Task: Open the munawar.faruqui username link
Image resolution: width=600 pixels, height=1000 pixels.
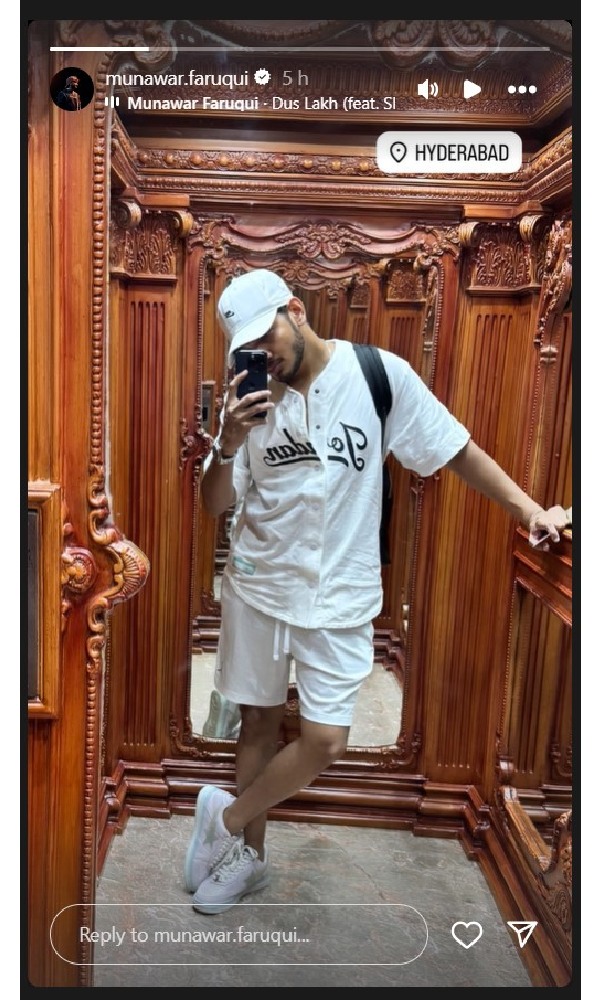Action: pyautogui.click(x=179, y=77)
